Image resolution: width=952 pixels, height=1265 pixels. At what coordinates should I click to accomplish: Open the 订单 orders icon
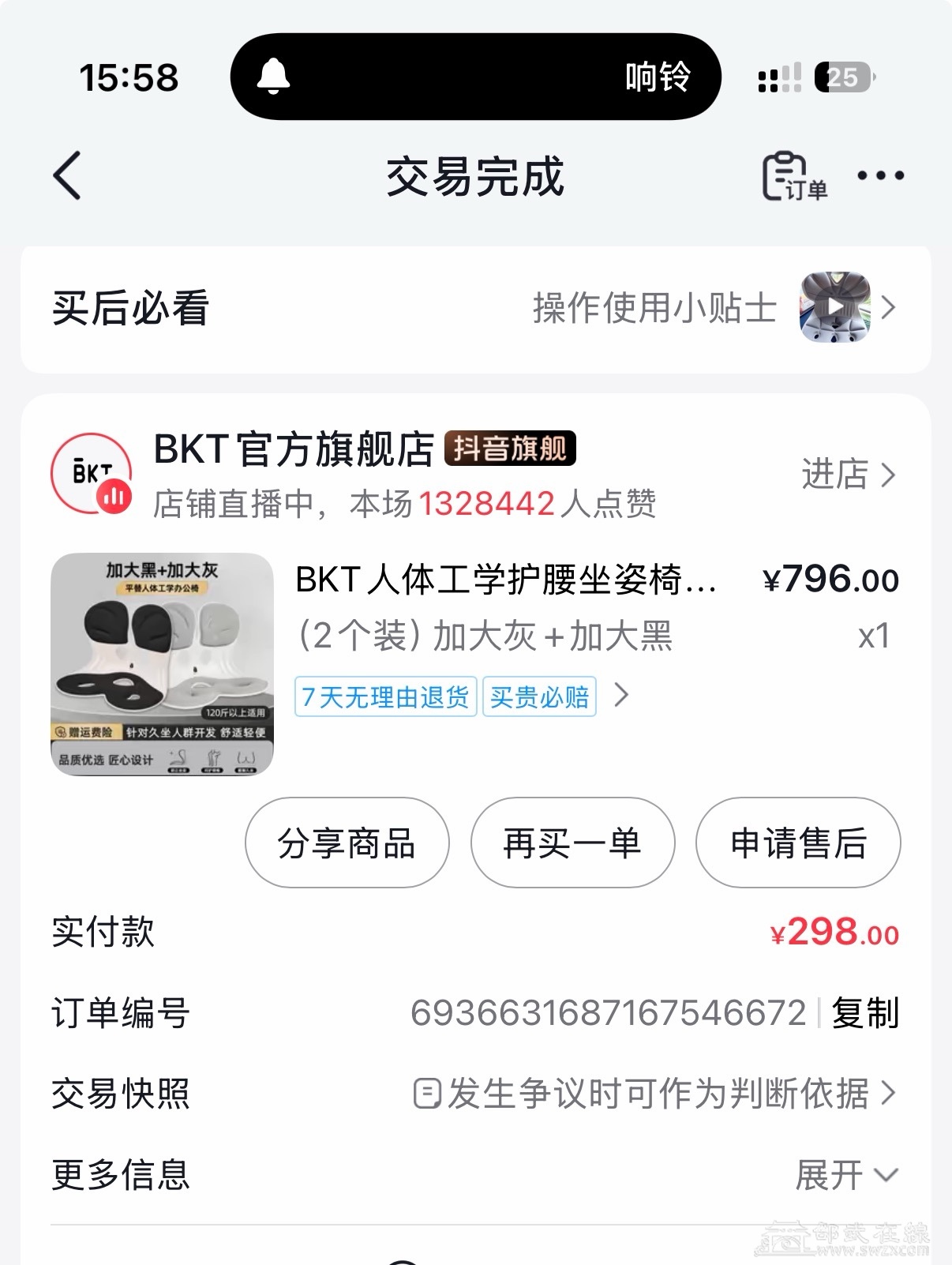[x=793, y=176]
